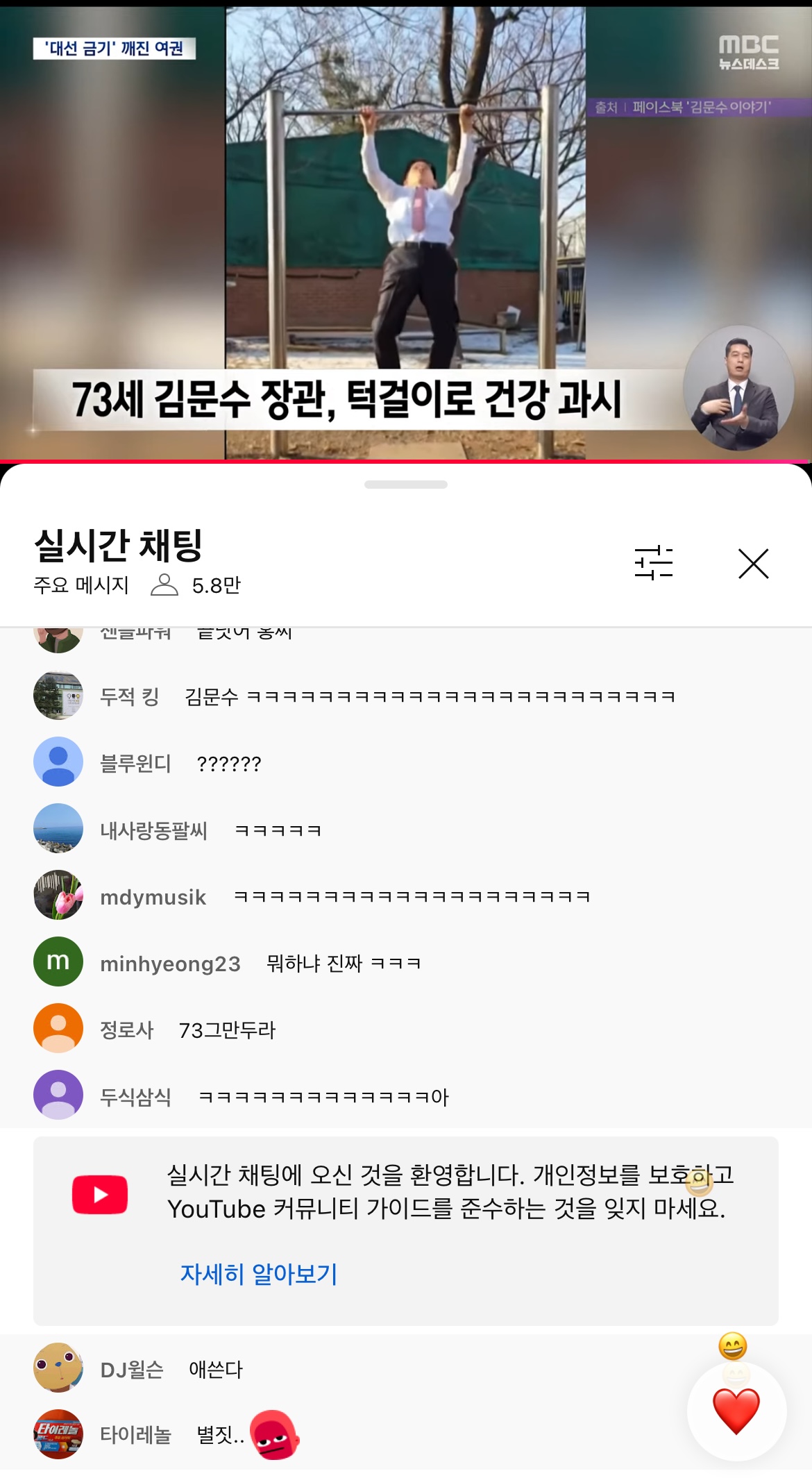Open the live chat filter settings icon

pos(654,564)
